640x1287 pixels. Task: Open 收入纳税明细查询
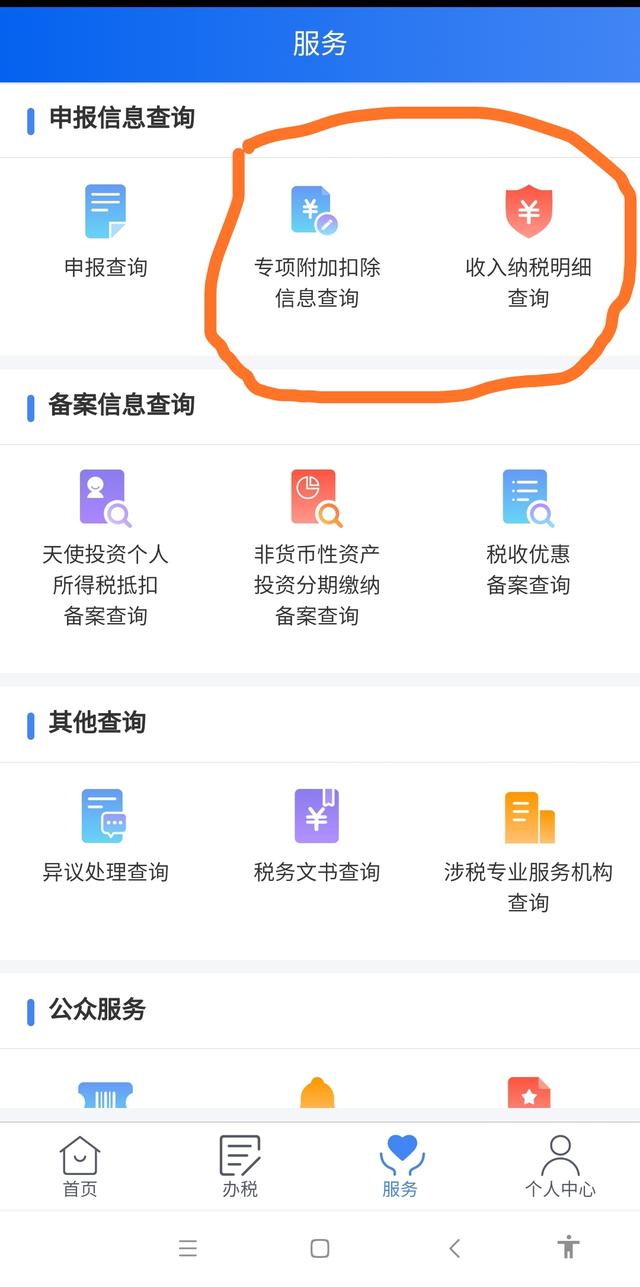pyautogui.click(x=528, y=245)
